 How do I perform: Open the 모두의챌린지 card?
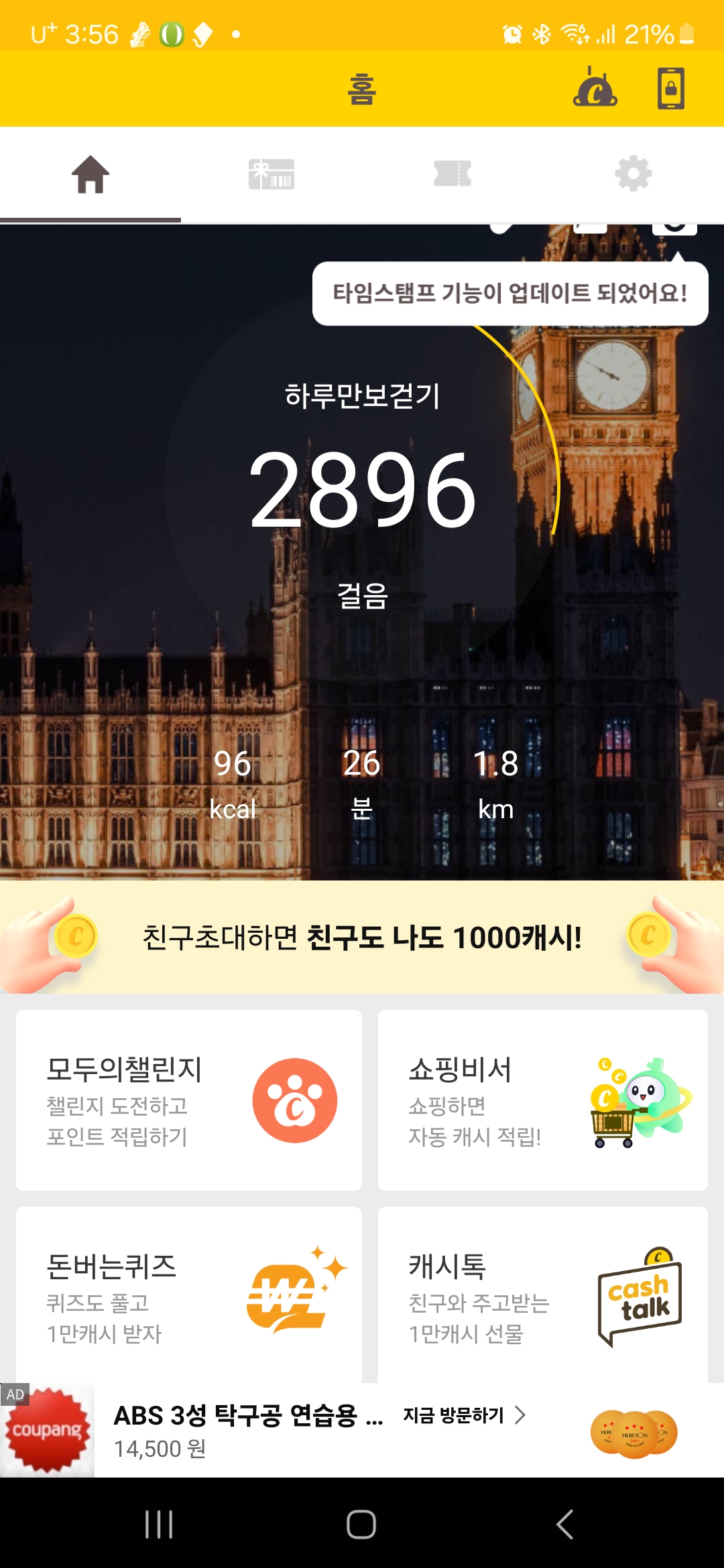(189, 1100)
